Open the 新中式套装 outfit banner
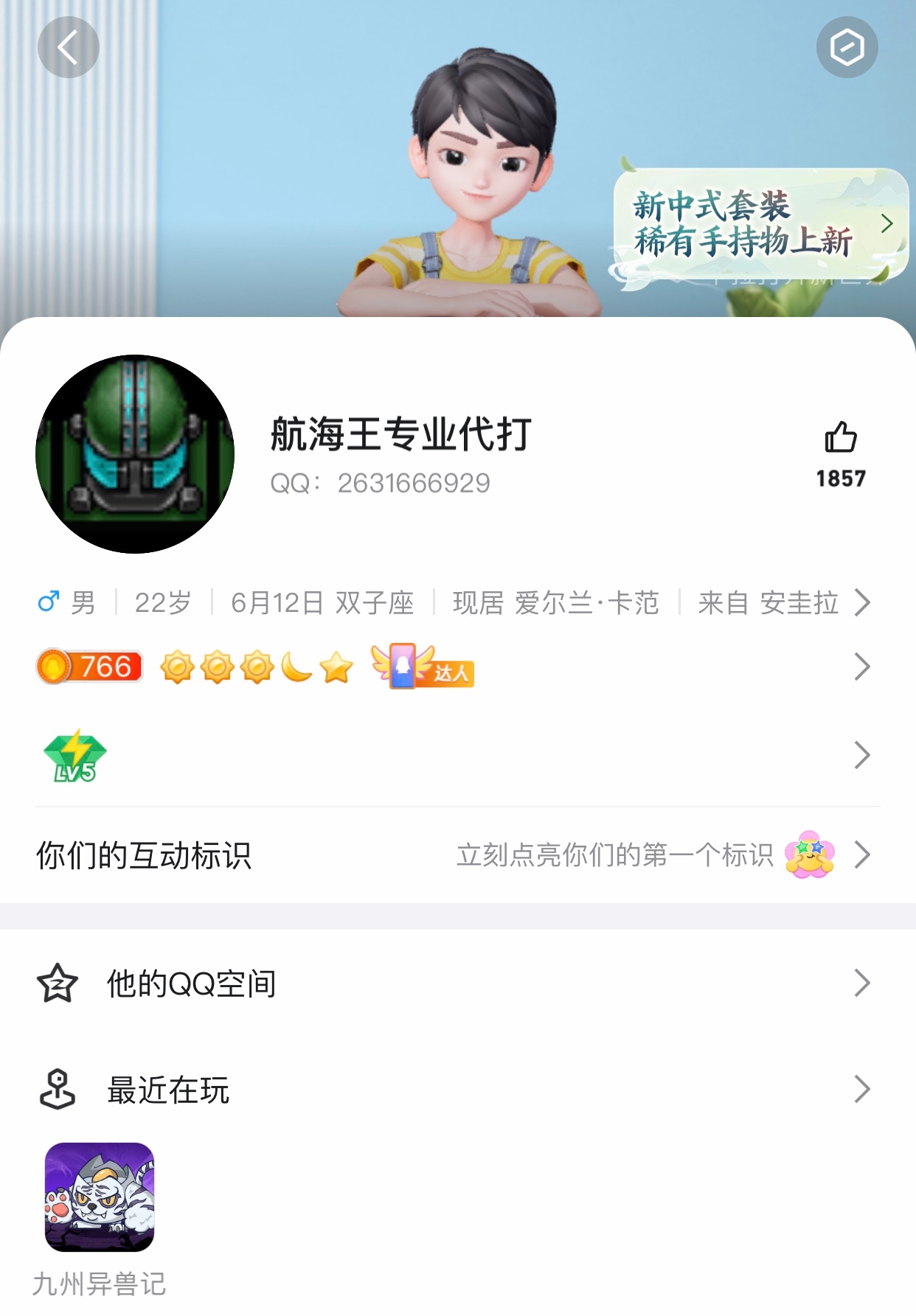This screenshot has width=916, height=1316. (x=760, y=224)
